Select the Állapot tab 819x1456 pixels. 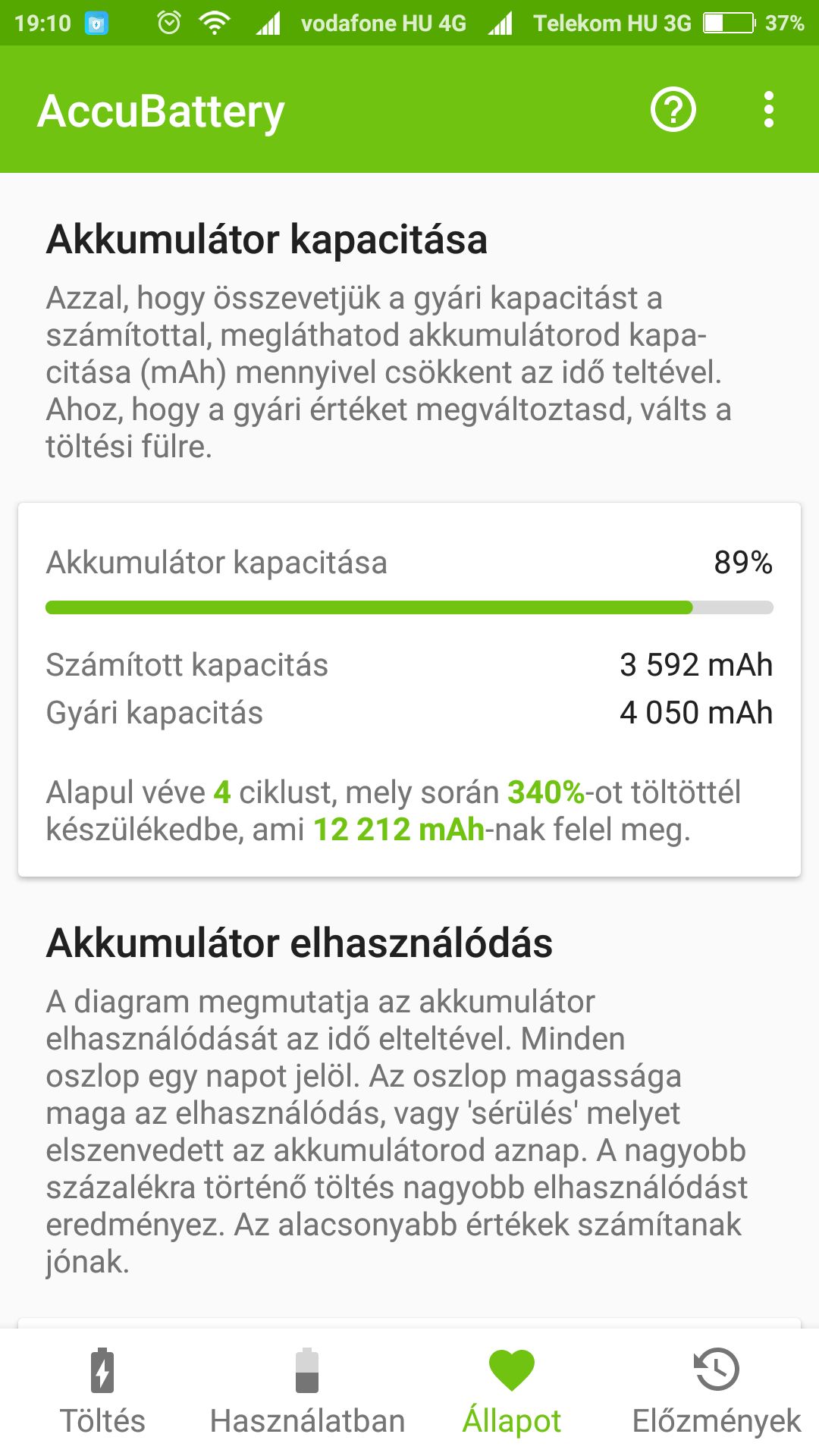(x=512, y=1392)
